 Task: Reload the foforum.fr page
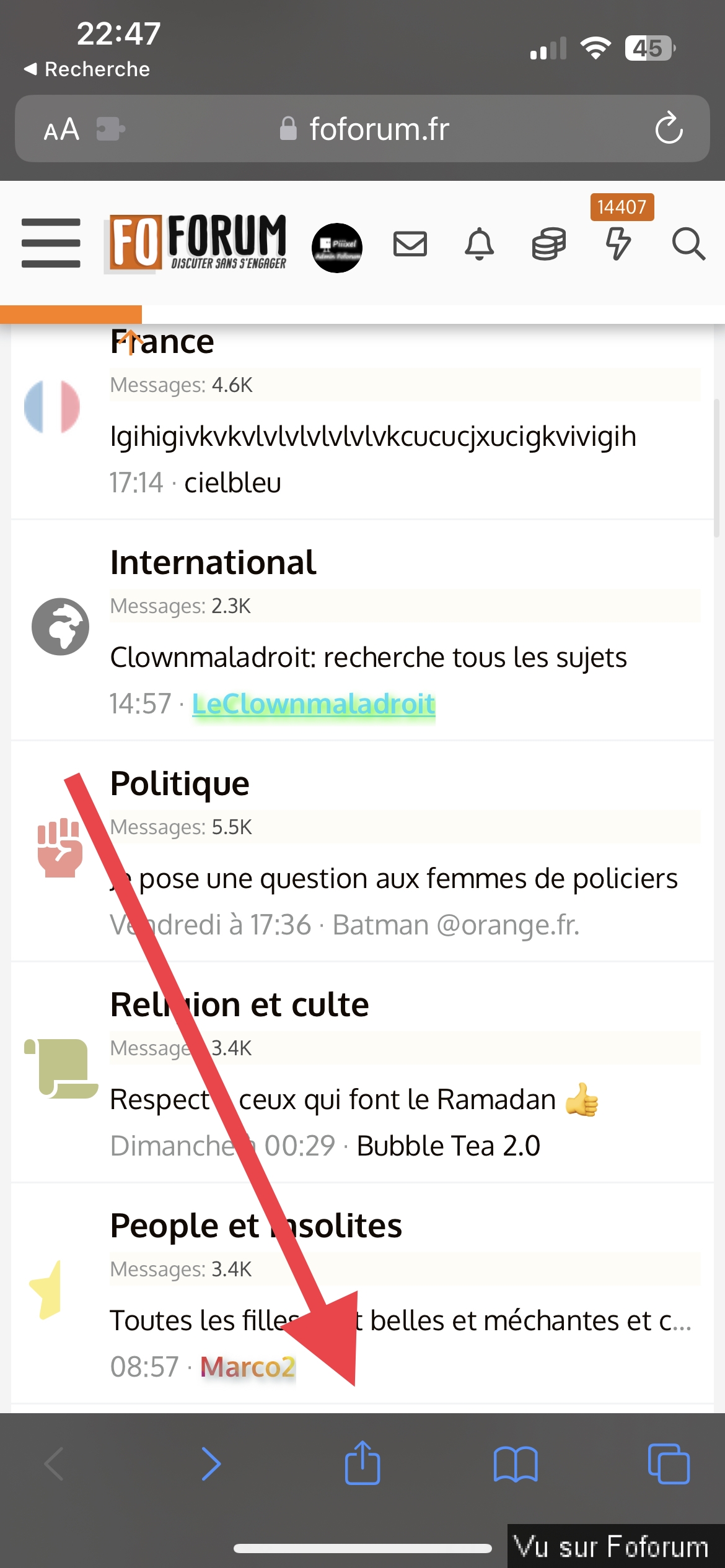(x=669, y=129)
